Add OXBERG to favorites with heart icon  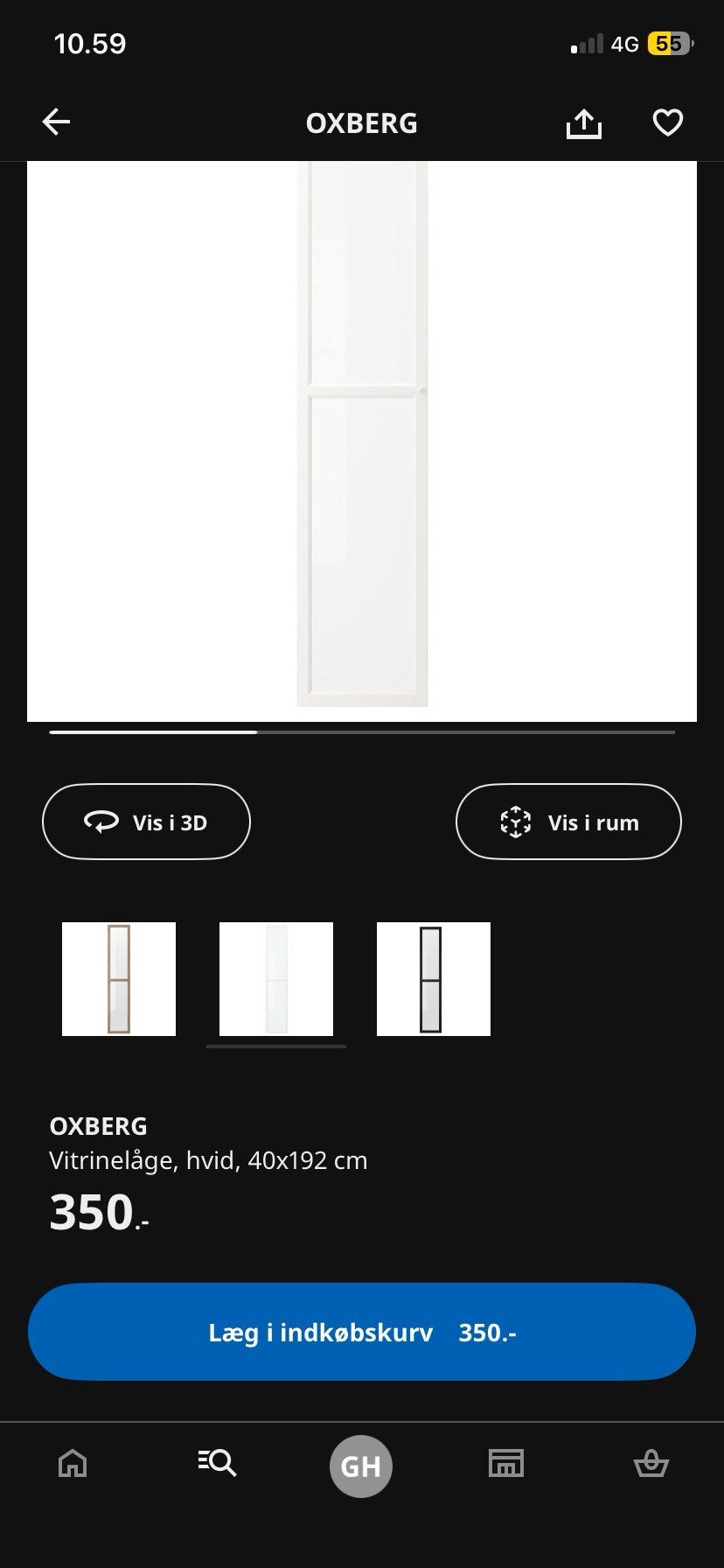click(667, 122)
